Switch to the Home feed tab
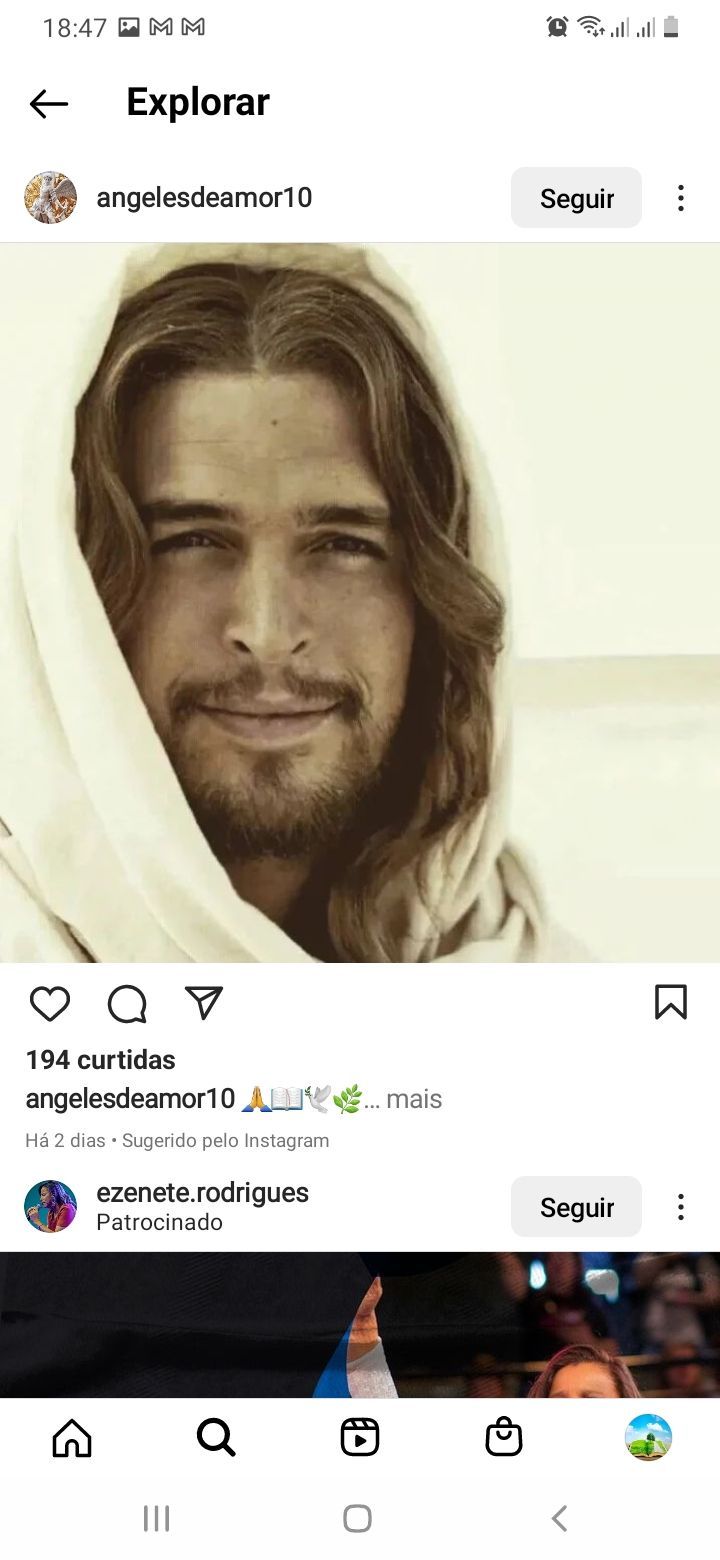 pos(72,1438)
